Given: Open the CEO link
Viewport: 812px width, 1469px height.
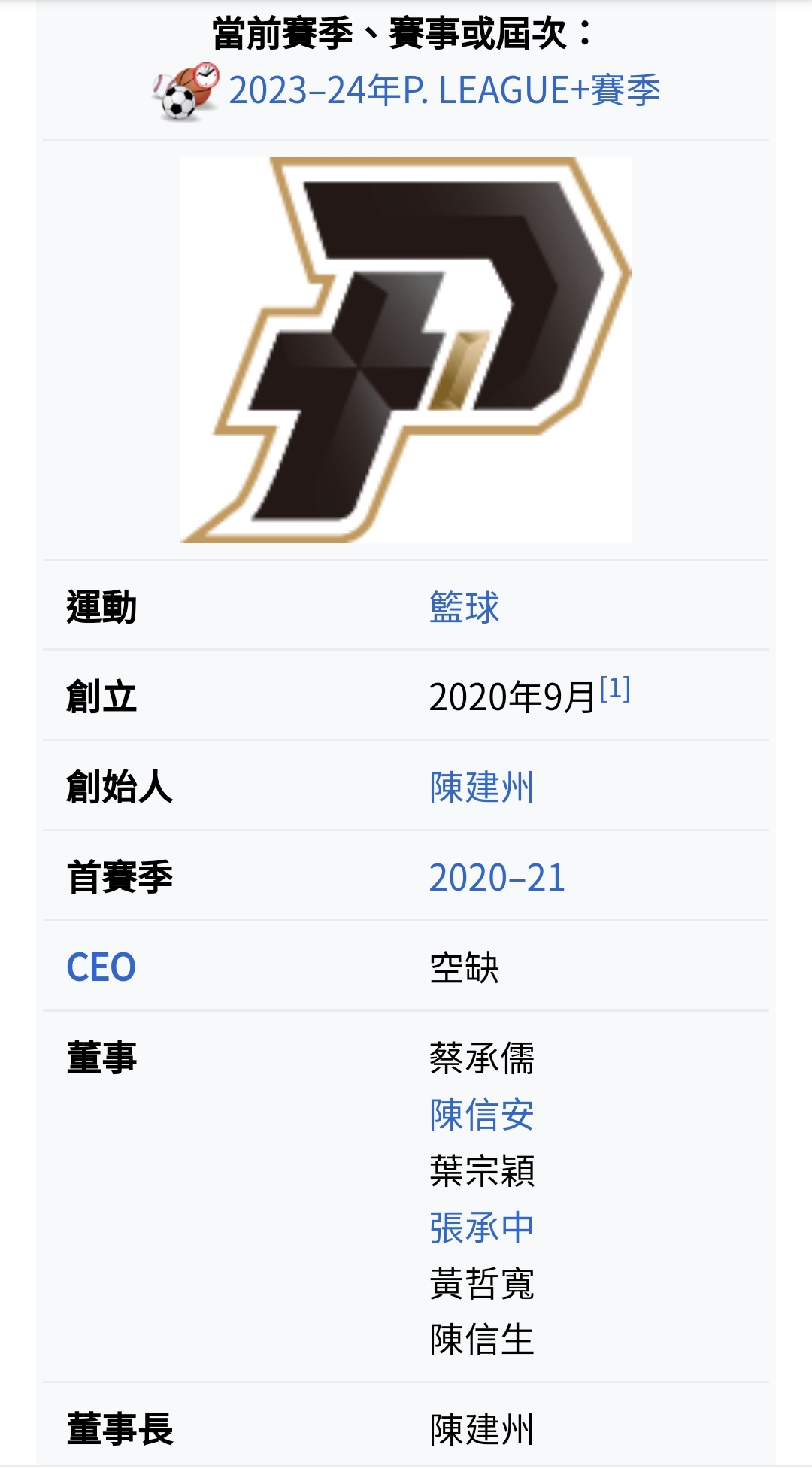Looking at the screenshot, I should (x=101, y=967).
